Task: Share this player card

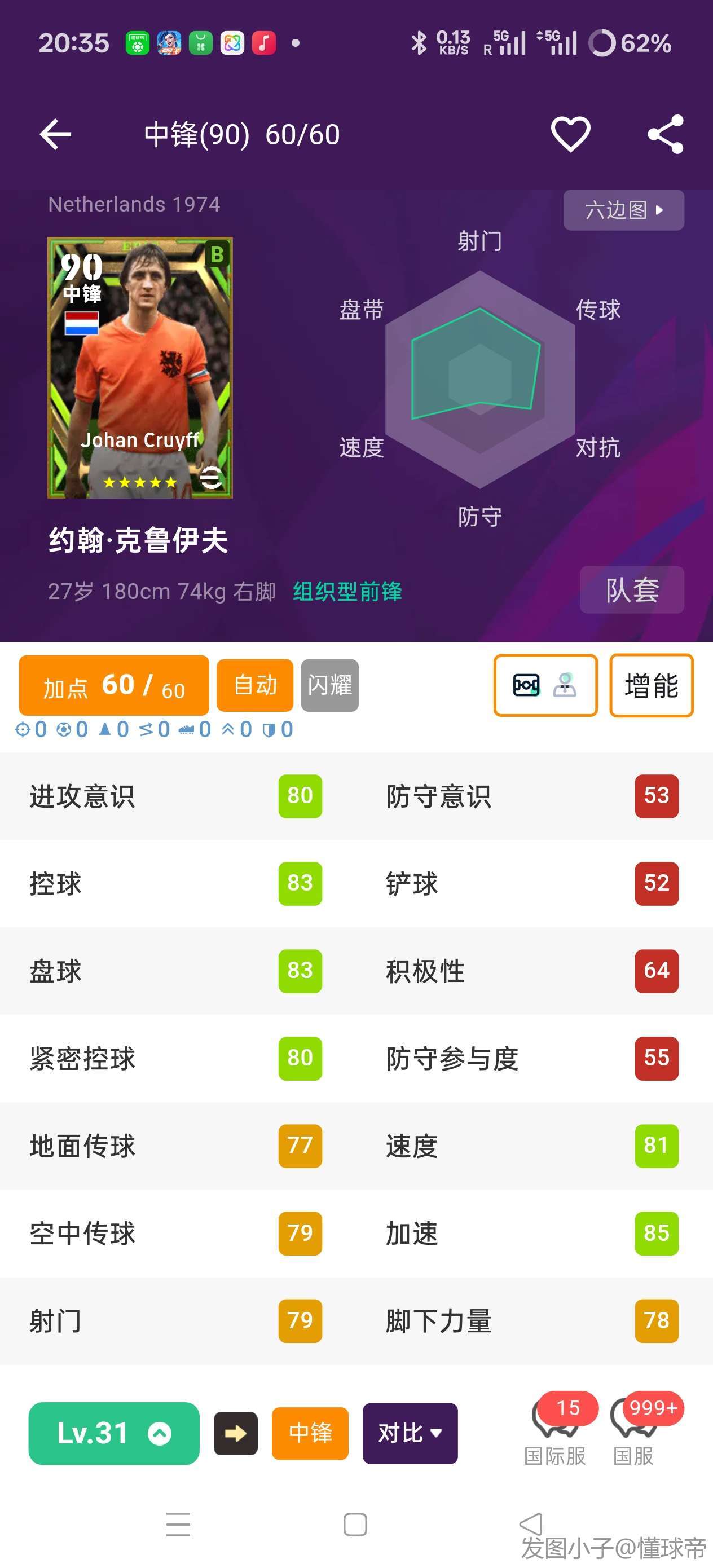Action: 665,134
